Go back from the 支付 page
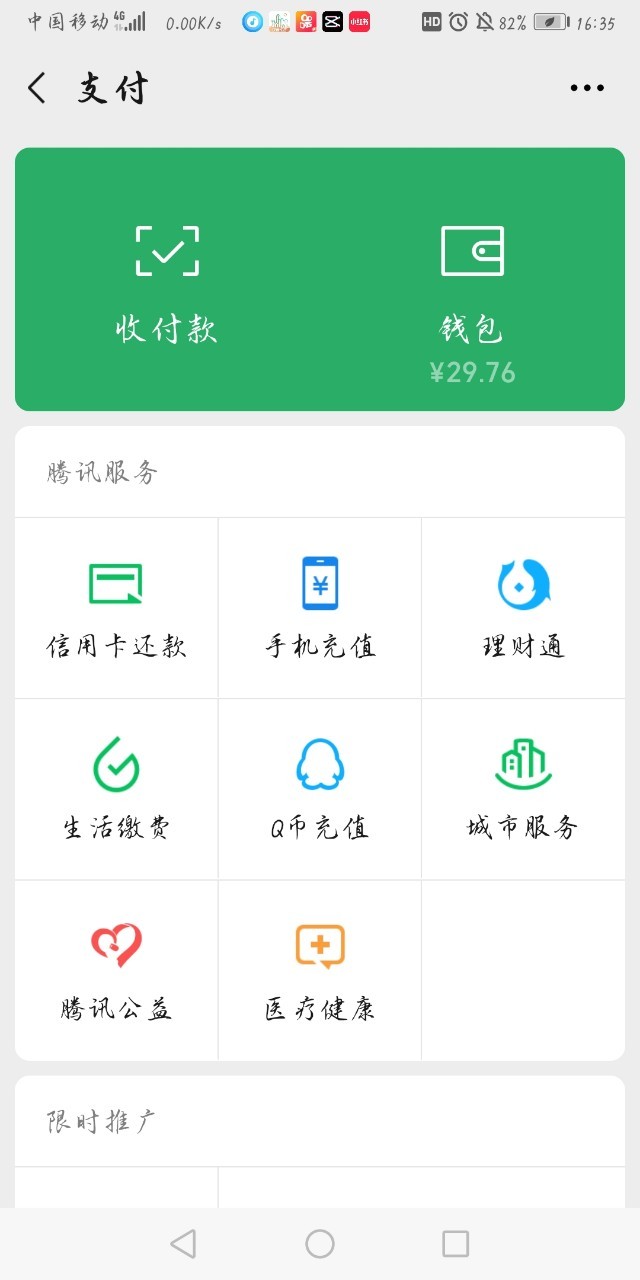The width and height of the screenshot is (640, 1280). 37,88
